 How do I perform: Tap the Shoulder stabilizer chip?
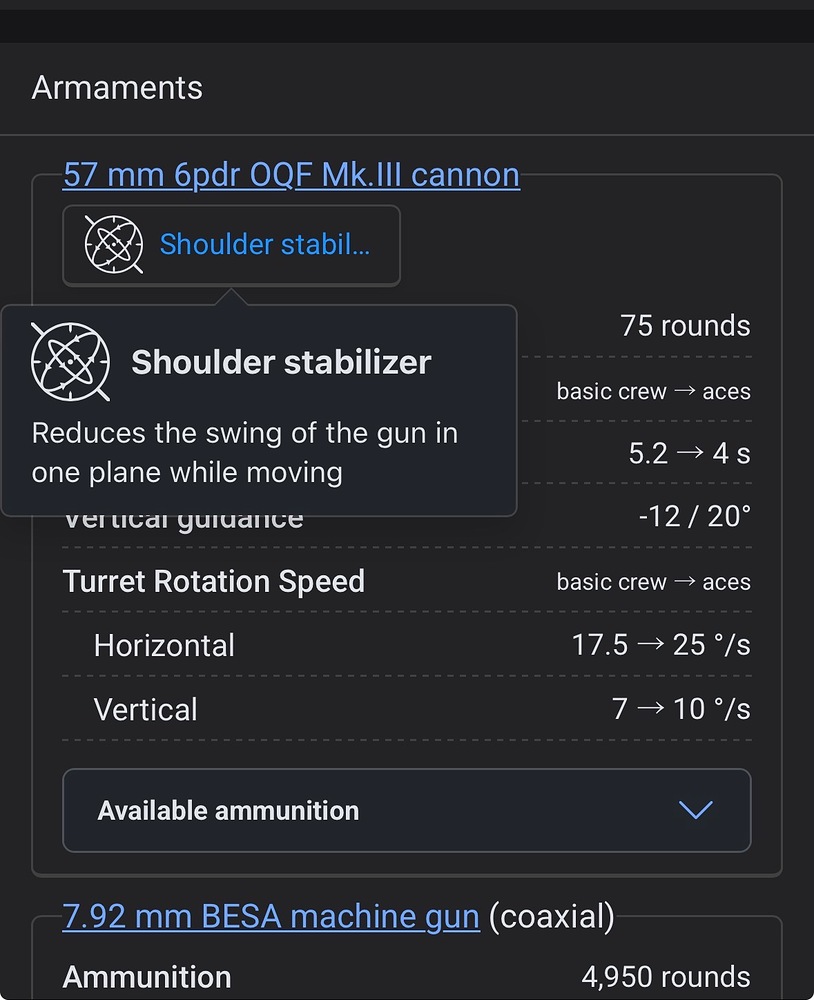pyautogui.click(x=231, y=245)
